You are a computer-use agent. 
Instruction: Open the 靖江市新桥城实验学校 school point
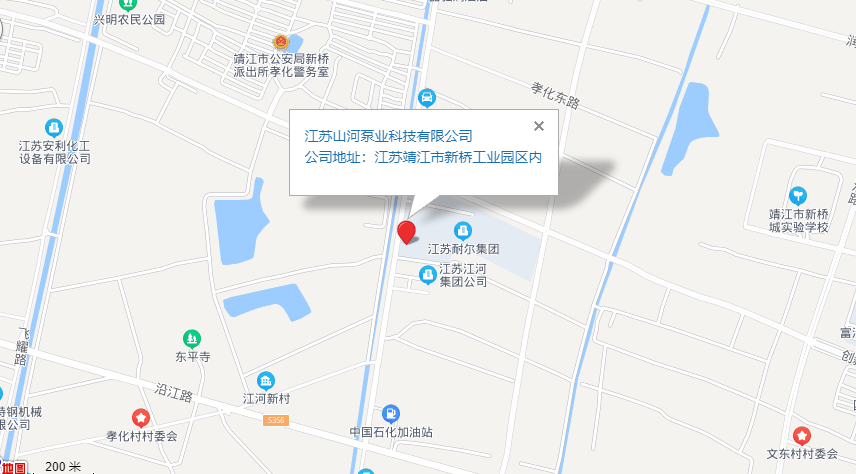pos(798,195)
